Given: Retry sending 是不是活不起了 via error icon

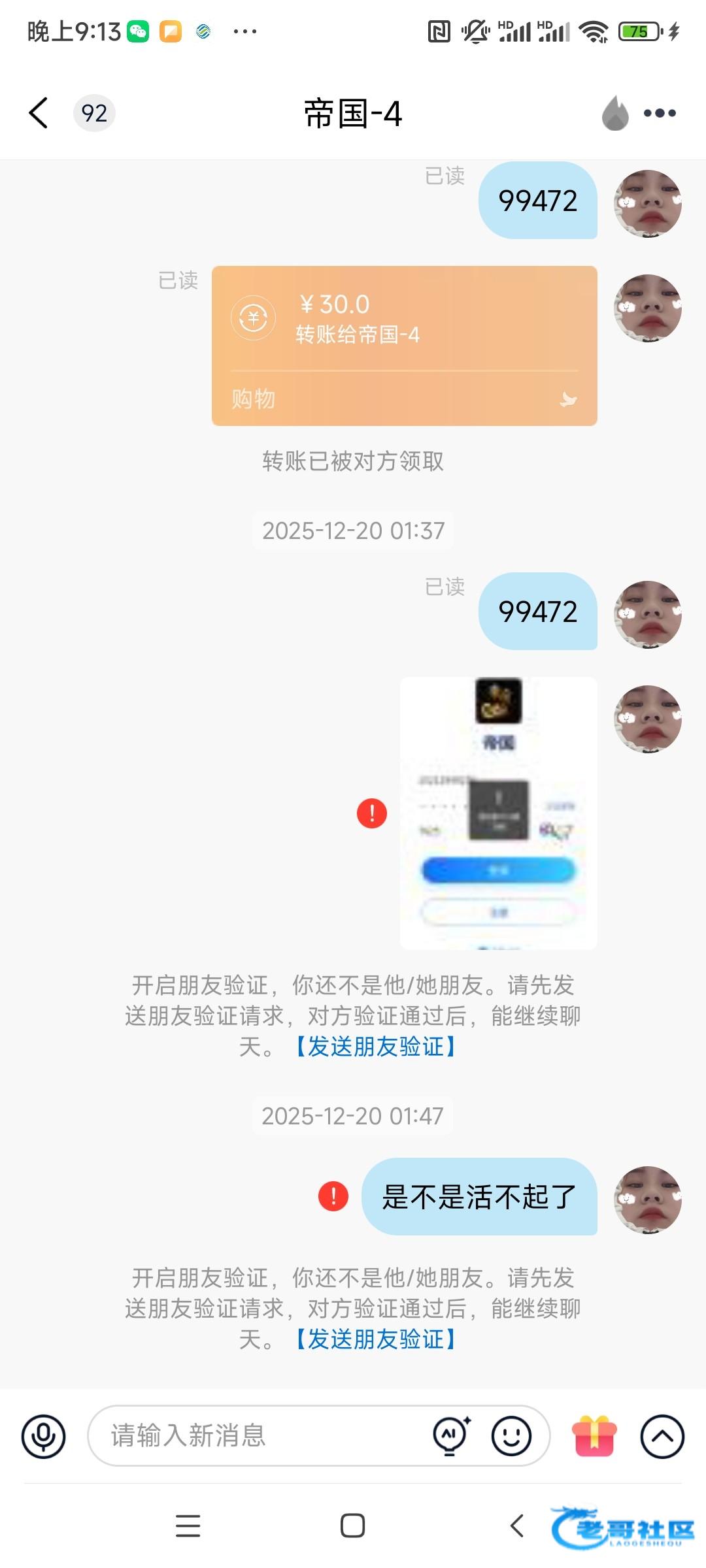Looking at the screenshot, I should pyautogui.click(x=333, y=1196).
